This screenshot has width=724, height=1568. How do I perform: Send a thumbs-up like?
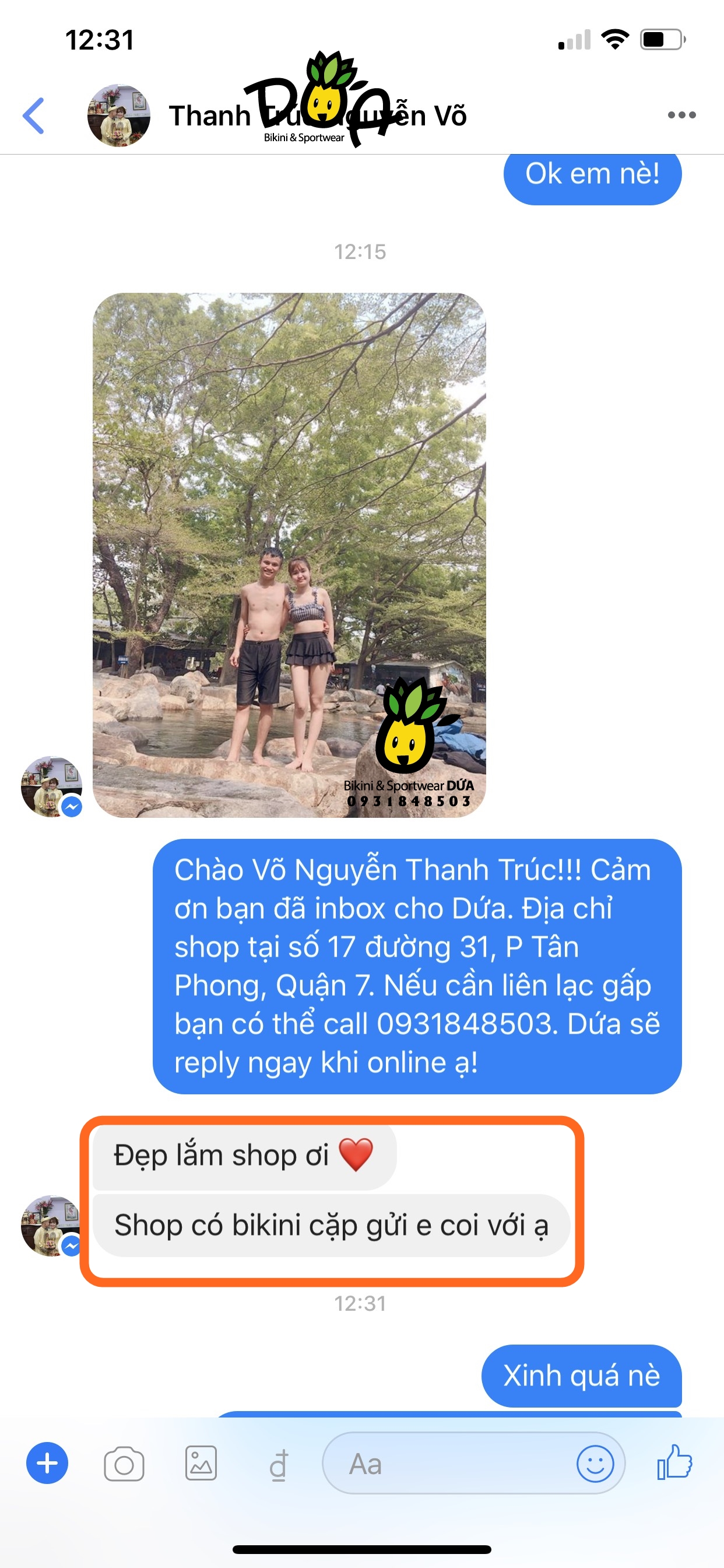click(x=674, y=1462)
